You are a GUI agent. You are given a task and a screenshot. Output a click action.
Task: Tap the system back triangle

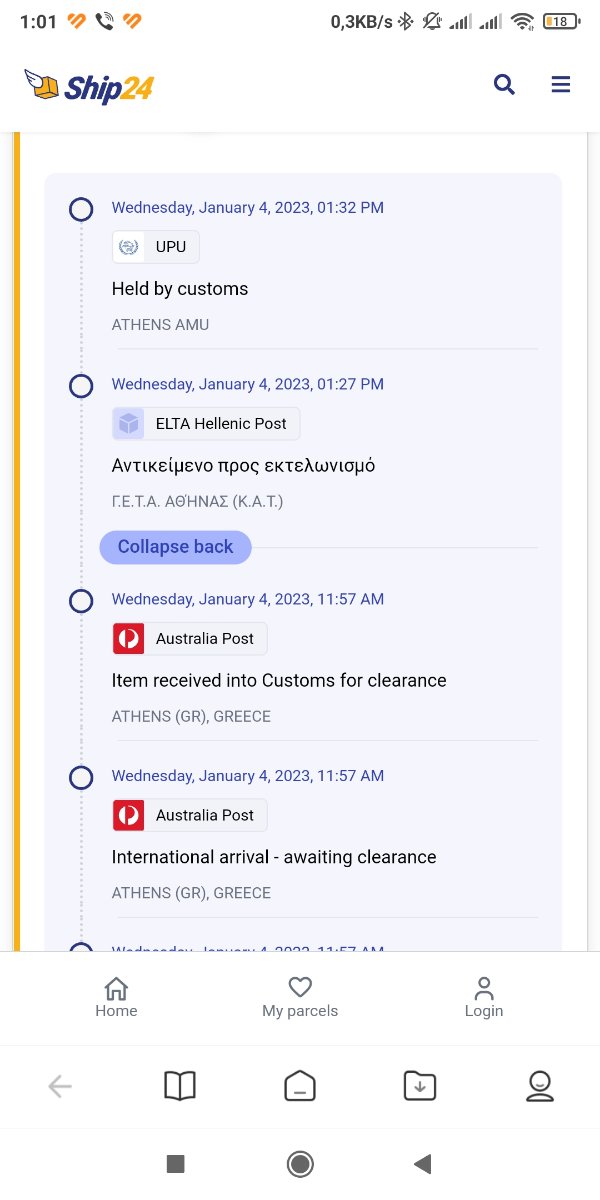pyautogui.click(x=423, y=1163)
